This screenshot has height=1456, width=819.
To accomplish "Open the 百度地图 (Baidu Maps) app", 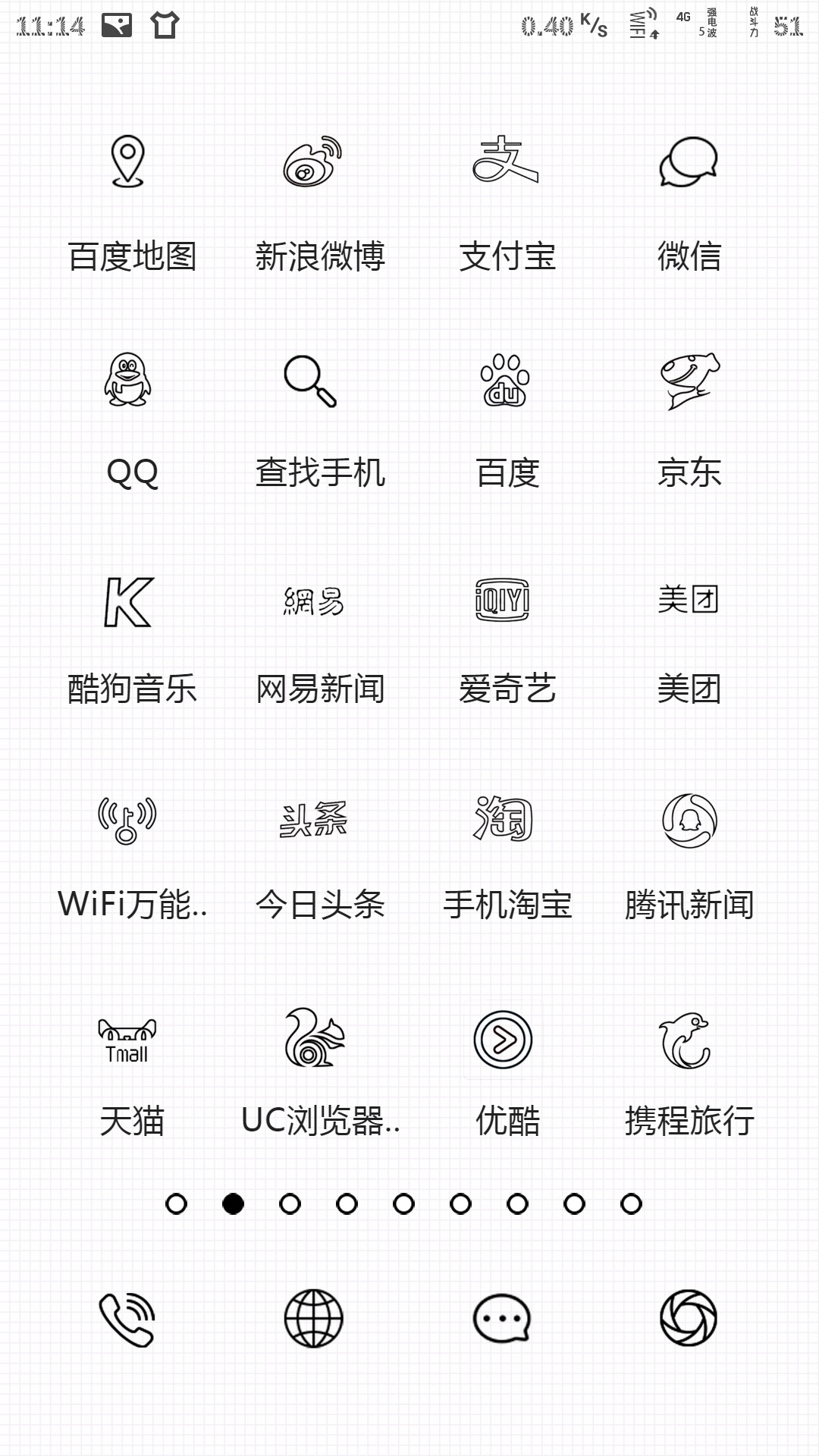I will click(x=128, y=162).
